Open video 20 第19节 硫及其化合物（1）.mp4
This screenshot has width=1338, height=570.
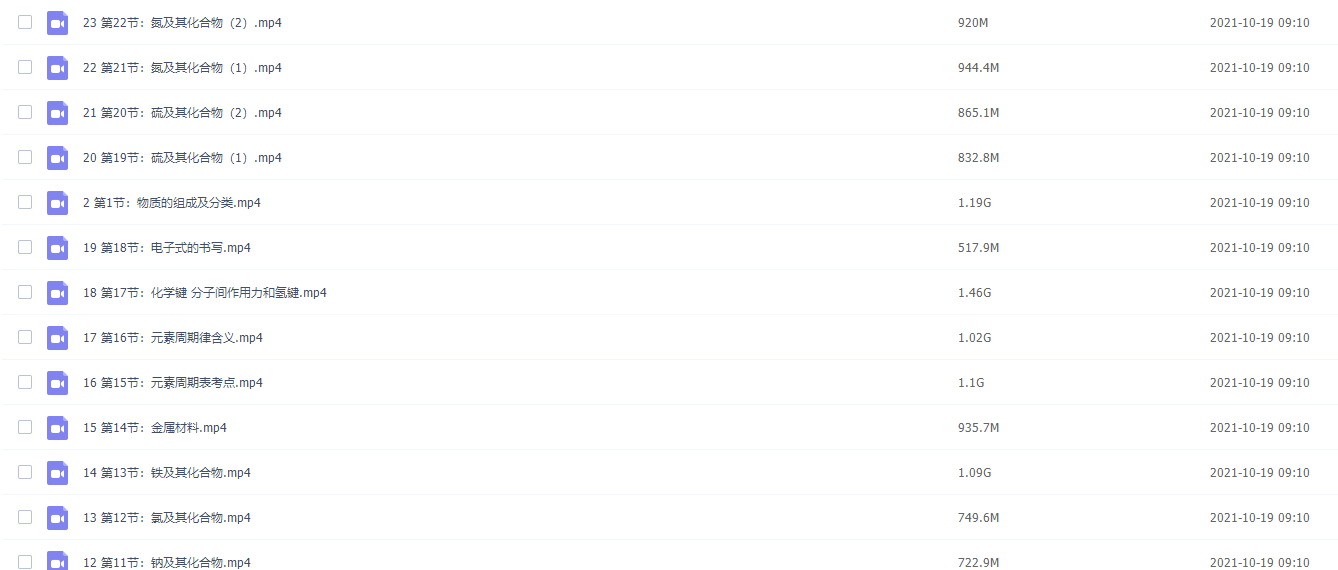(182, 158)
